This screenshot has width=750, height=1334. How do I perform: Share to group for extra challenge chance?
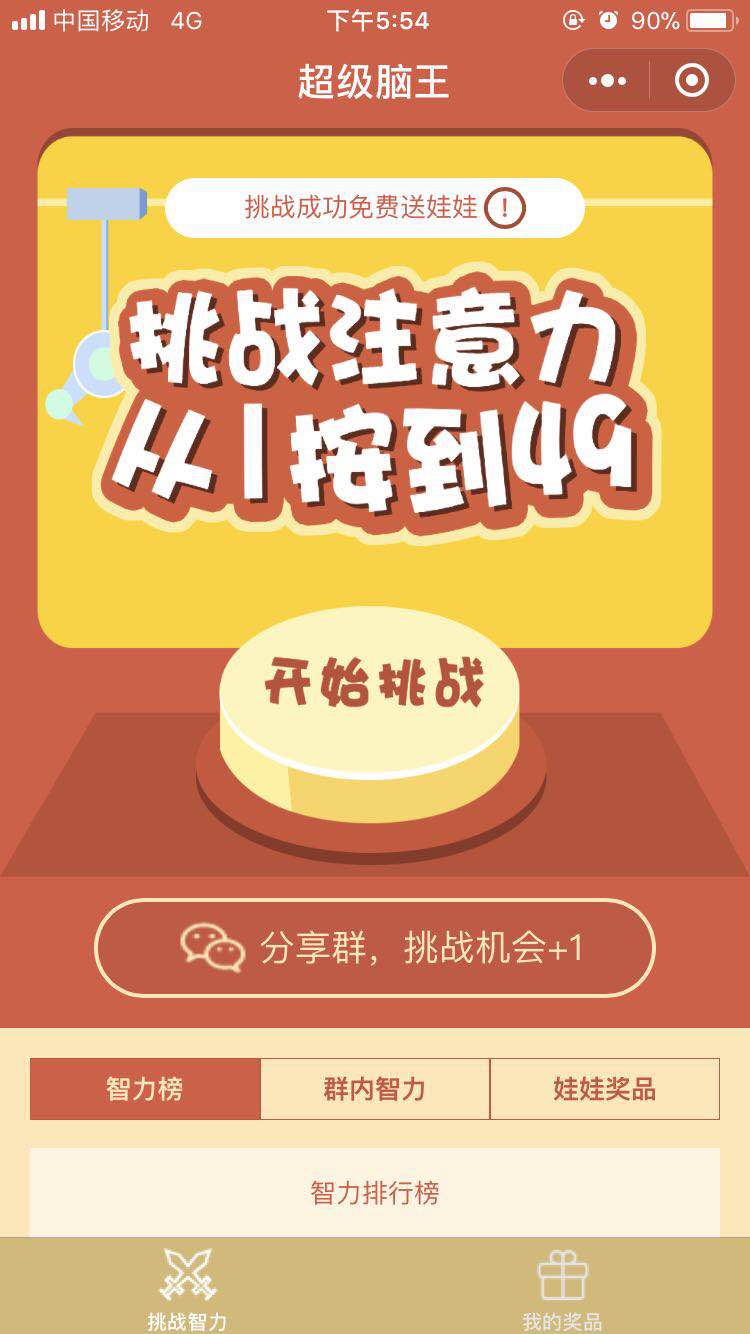pyautogui.click(x=375, y=947)
